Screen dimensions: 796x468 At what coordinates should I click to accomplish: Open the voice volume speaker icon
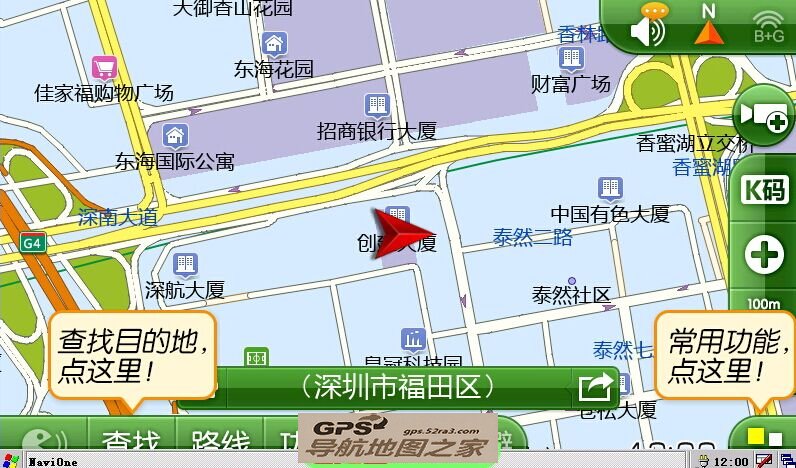tap(649, 32)
